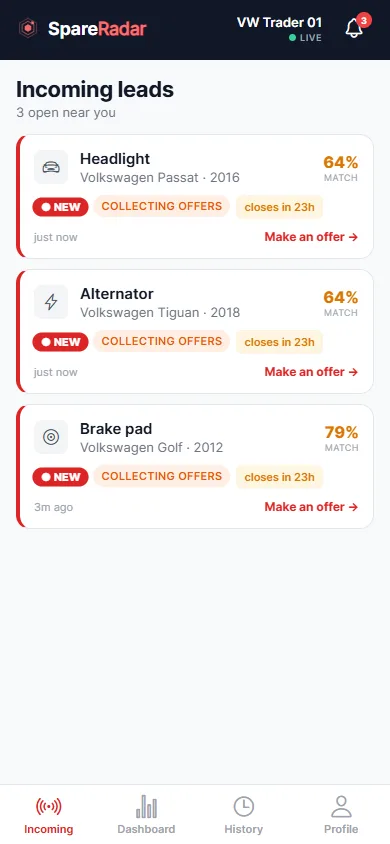
Task: Open the Headlight lead card
Action: [x=195, y=196]
